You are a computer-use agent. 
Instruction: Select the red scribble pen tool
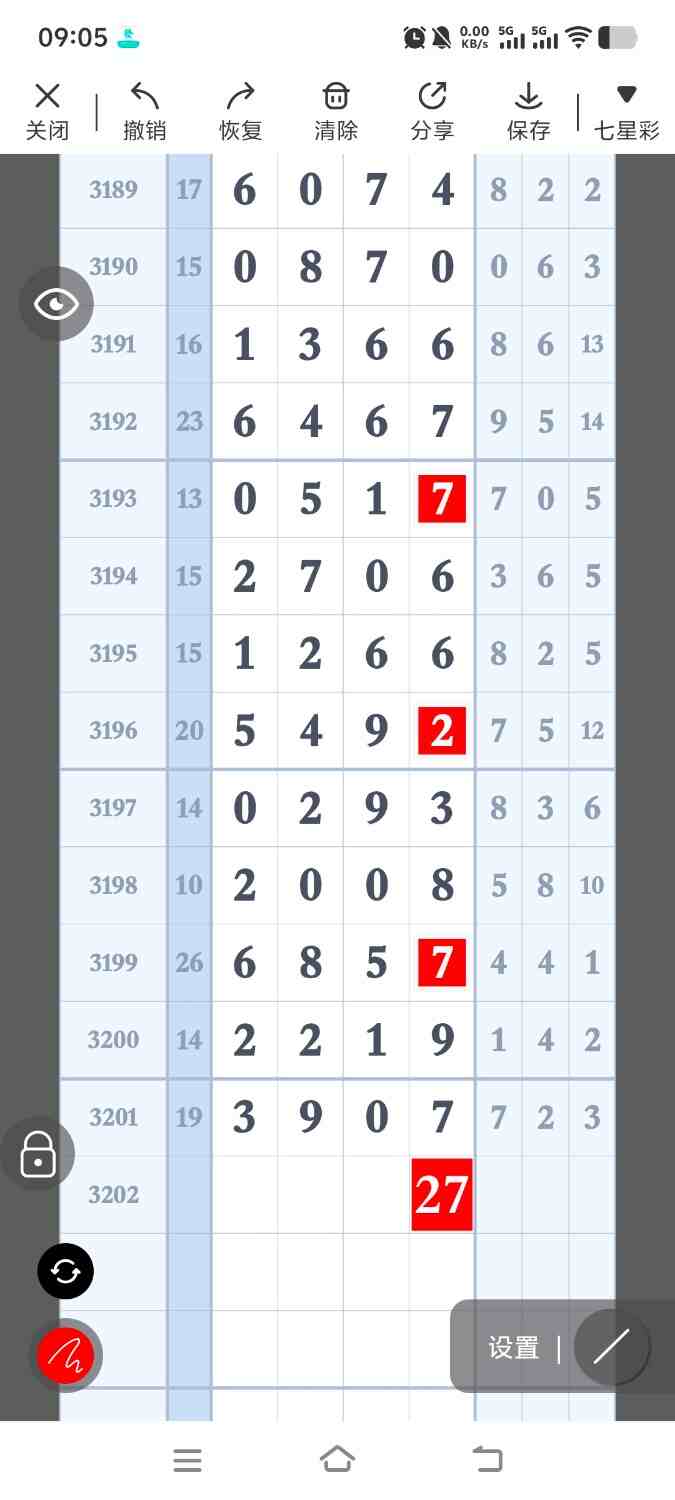(x=65, y=1356)
